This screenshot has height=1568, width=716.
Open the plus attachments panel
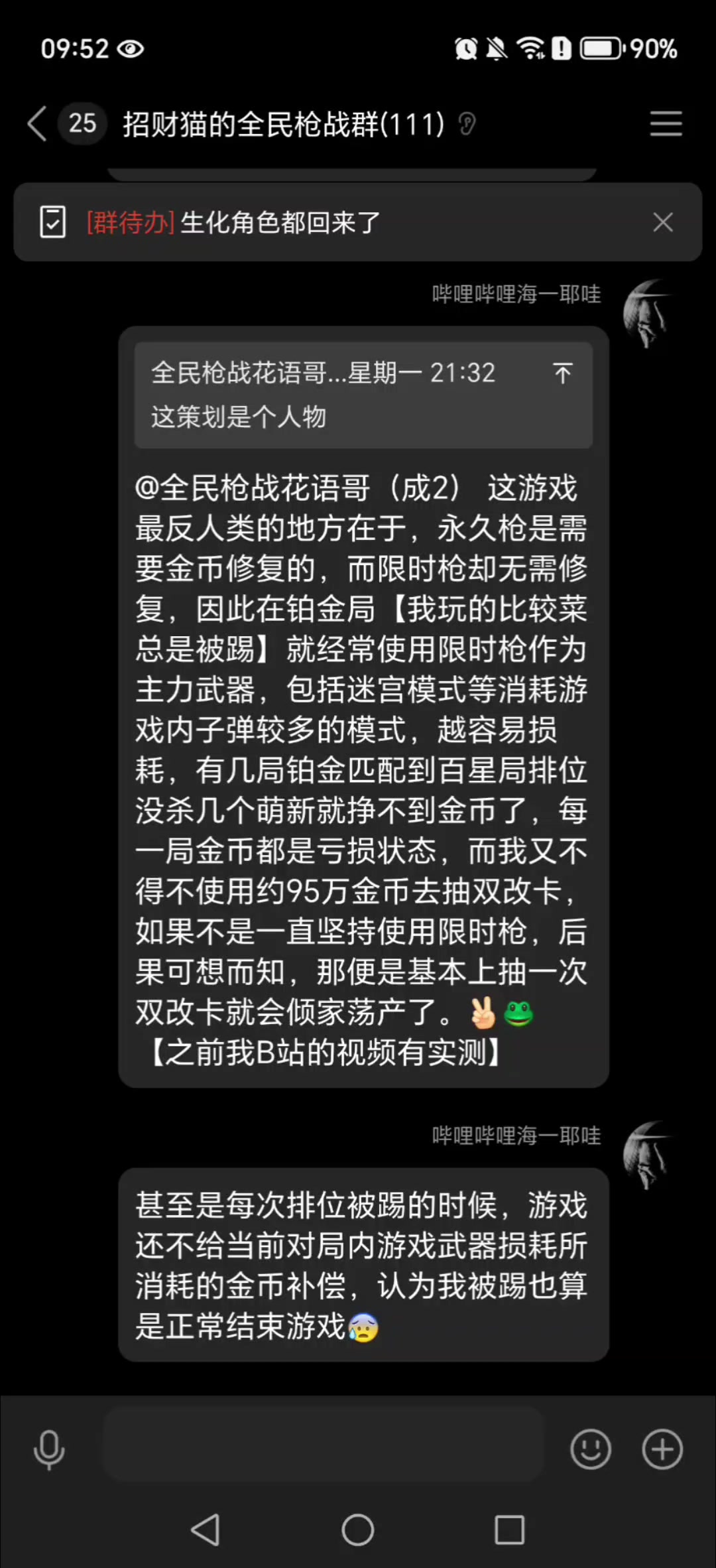point(662,1449)
